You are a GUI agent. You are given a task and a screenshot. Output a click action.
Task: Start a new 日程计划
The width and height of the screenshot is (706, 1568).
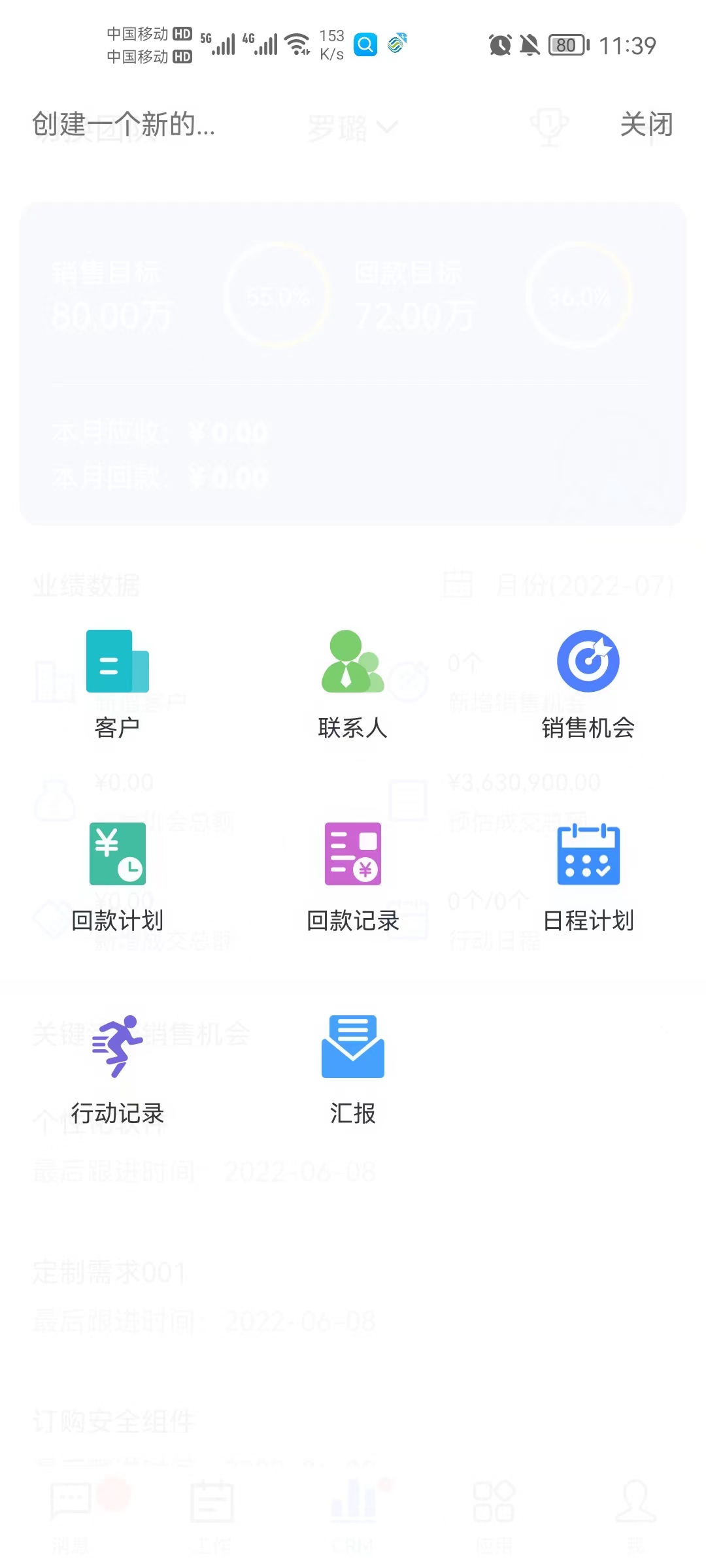[x=588, y=875]
